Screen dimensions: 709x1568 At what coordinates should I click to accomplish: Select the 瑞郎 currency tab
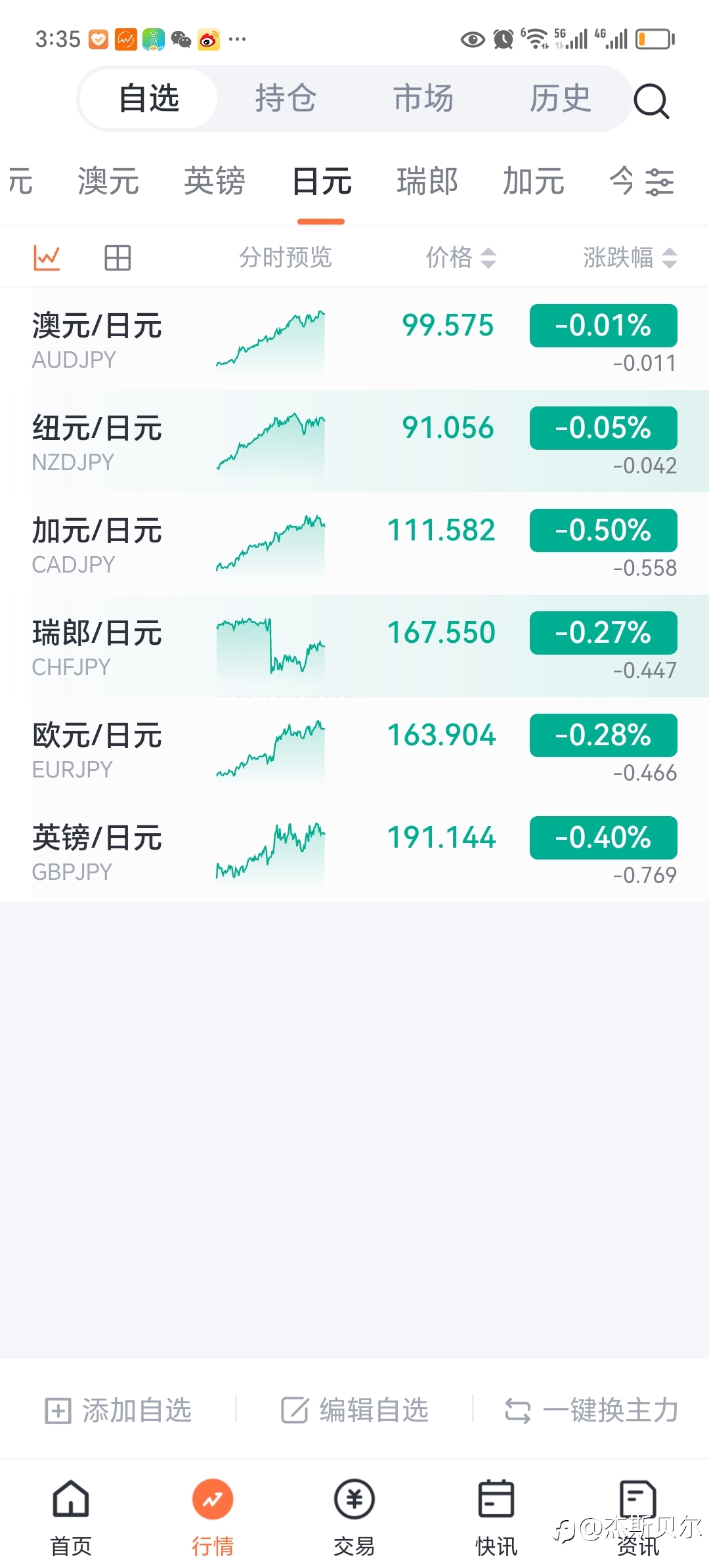coord(427,182)
